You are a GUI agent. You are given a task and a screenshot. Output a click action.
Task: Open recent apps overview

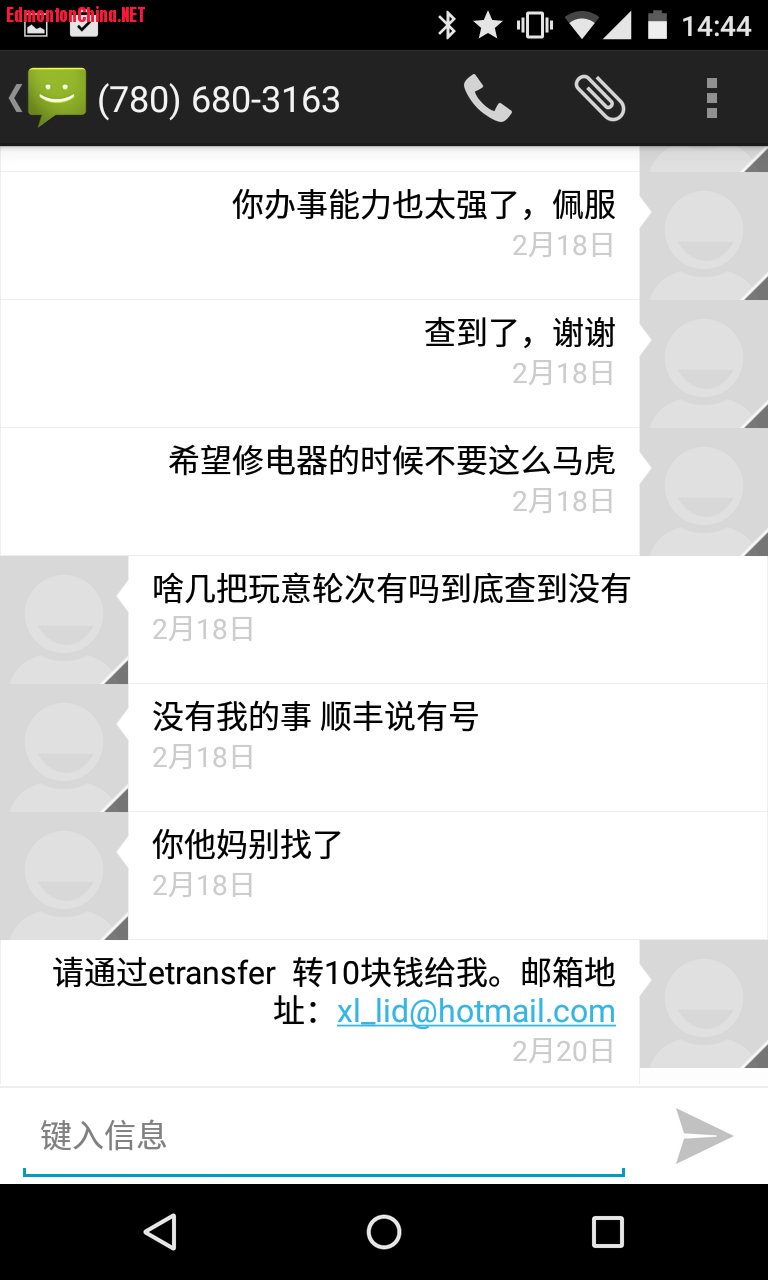607,1232
